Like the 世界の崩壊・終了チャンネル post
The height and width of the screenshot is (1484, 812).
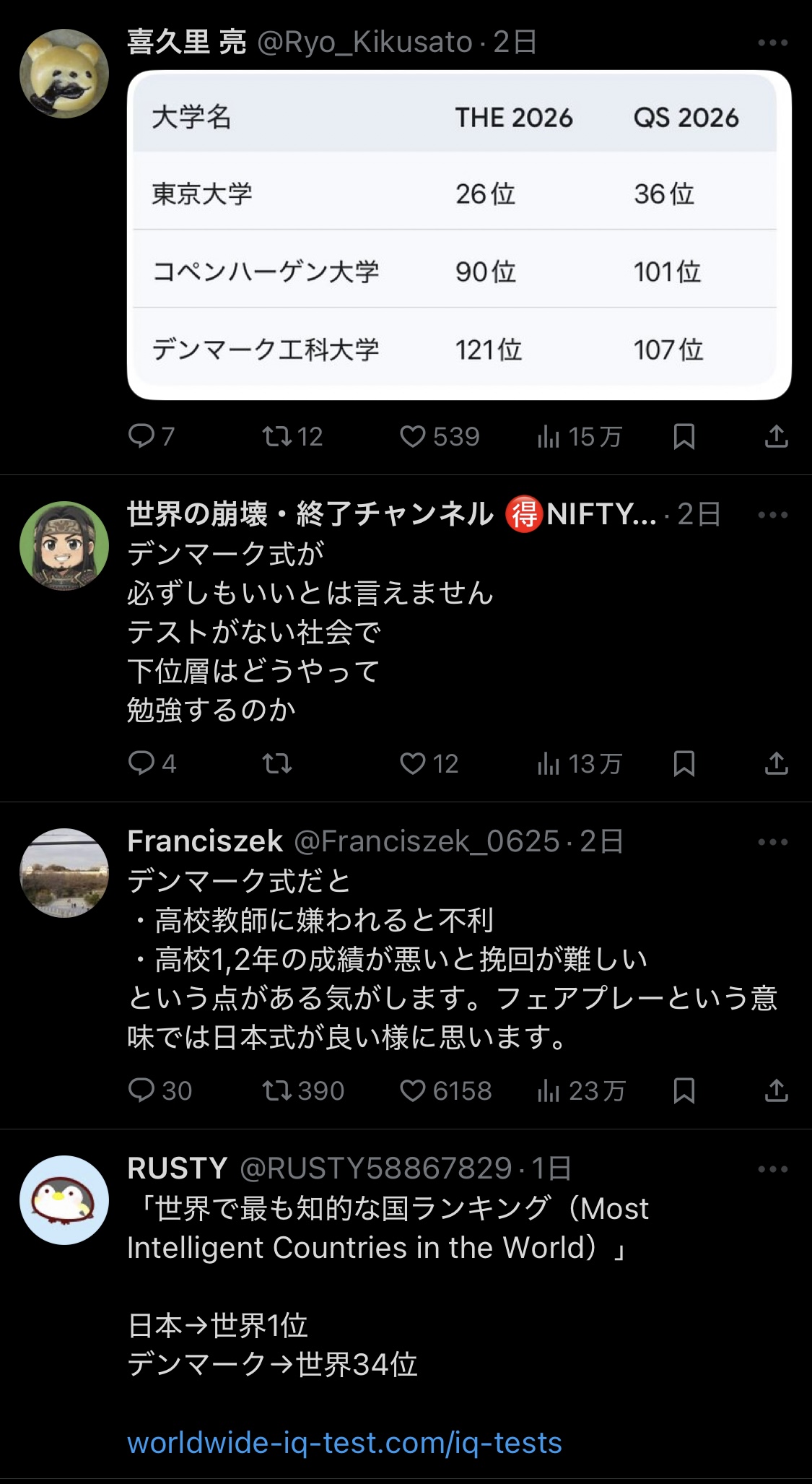[x=413, y=764]
